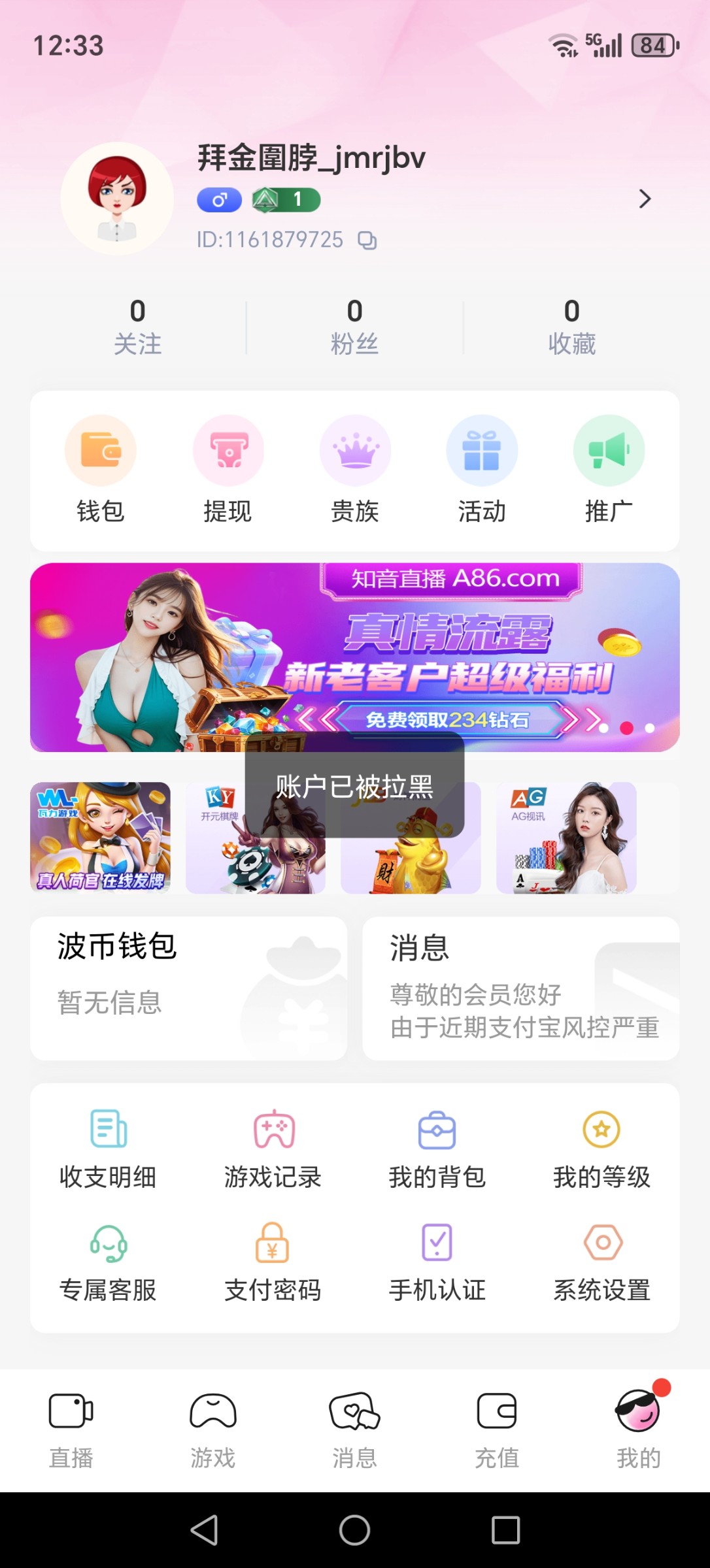
Task: Start 手机认证 phone verification
Action: pyautogui.click(x=437, y=1262)
